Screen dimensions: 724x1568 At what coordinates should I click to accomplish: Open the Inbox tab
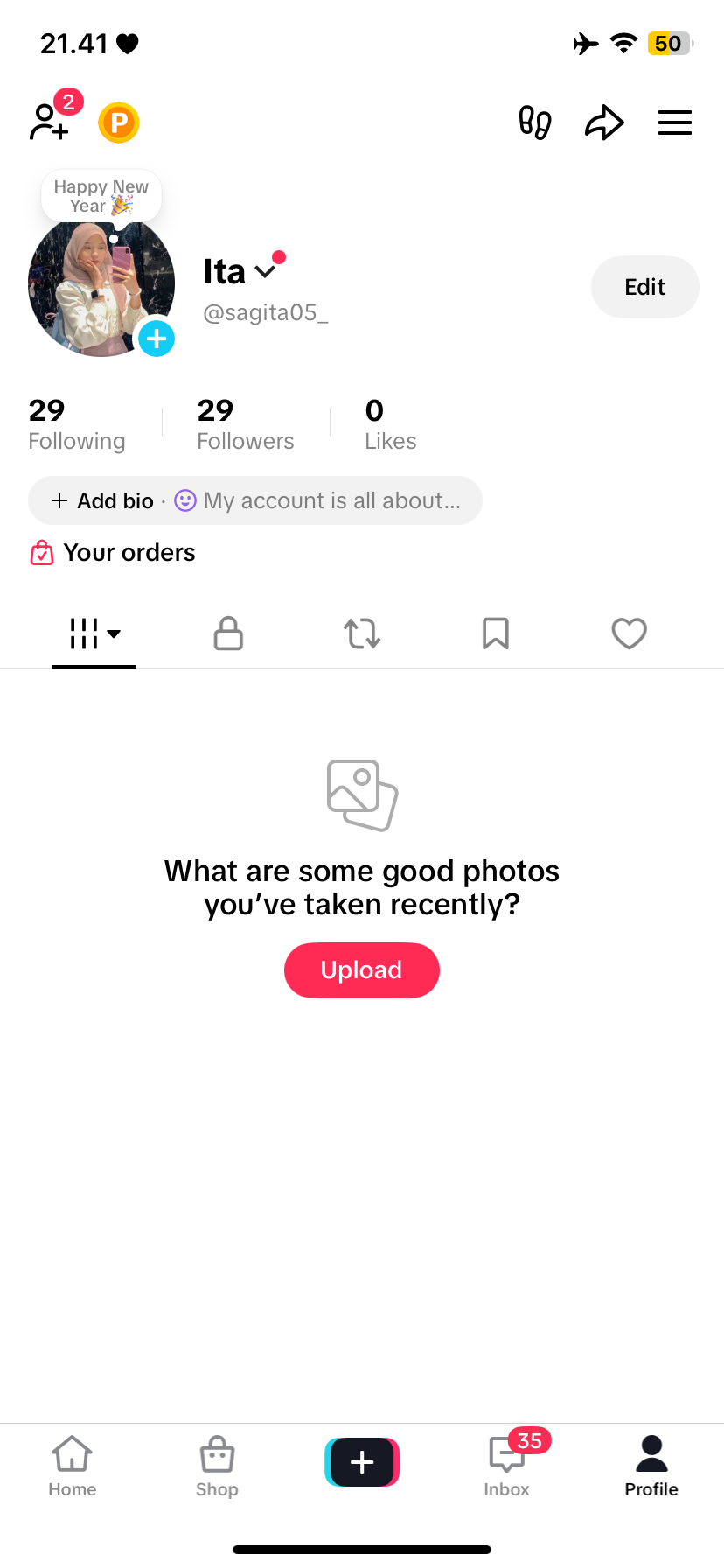507,1466
